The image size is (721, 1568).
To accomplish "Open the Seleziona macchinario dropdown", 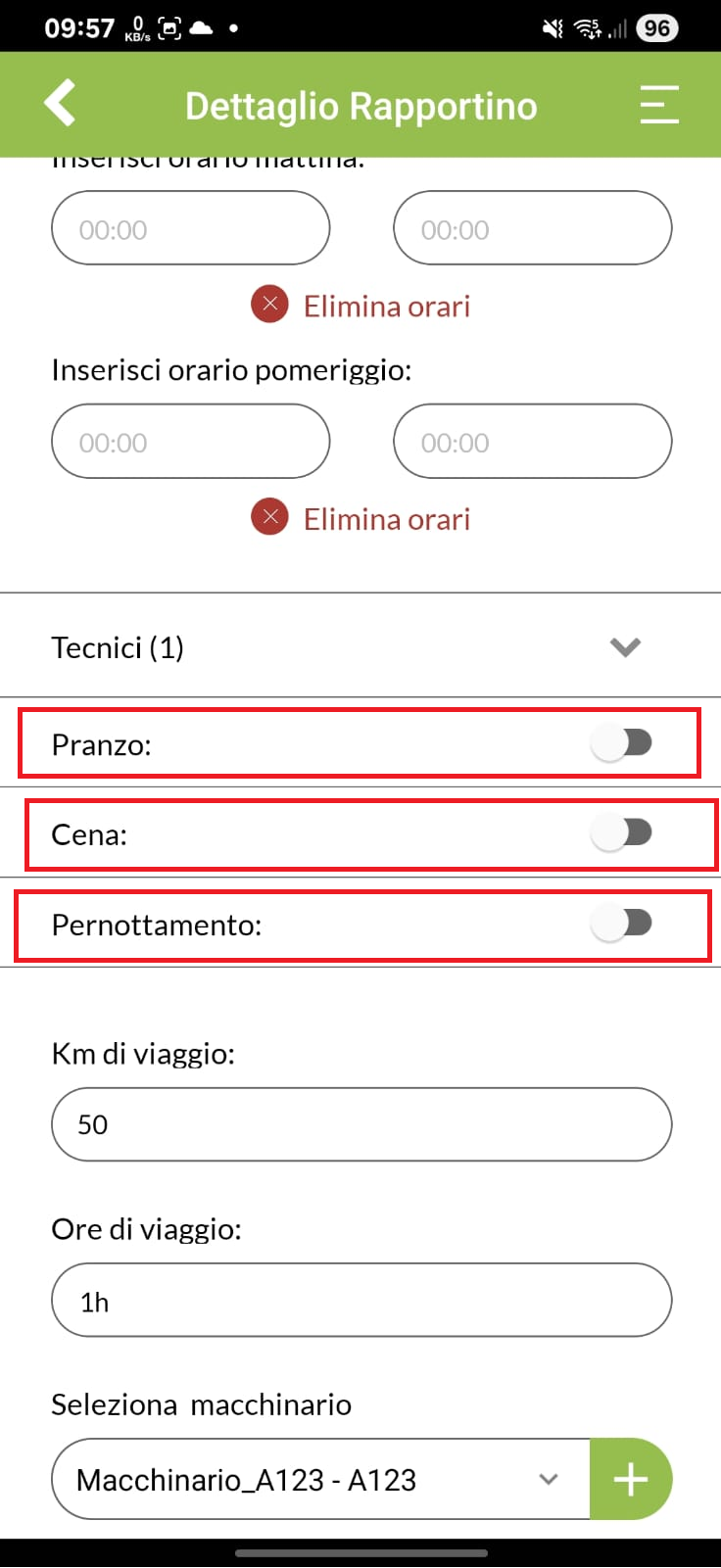I will point(320,1479).
